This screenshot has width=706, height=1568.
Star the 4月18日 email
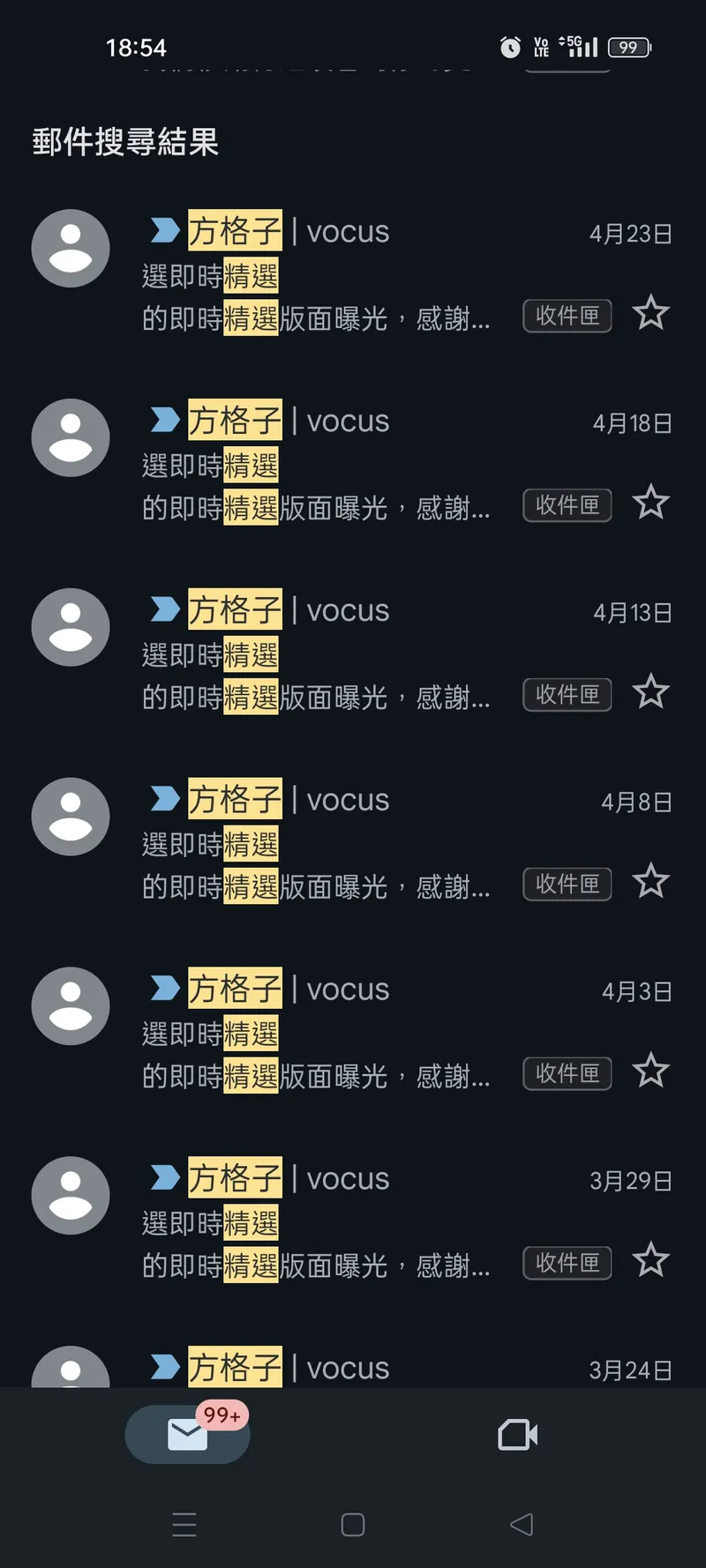(651, 503)
